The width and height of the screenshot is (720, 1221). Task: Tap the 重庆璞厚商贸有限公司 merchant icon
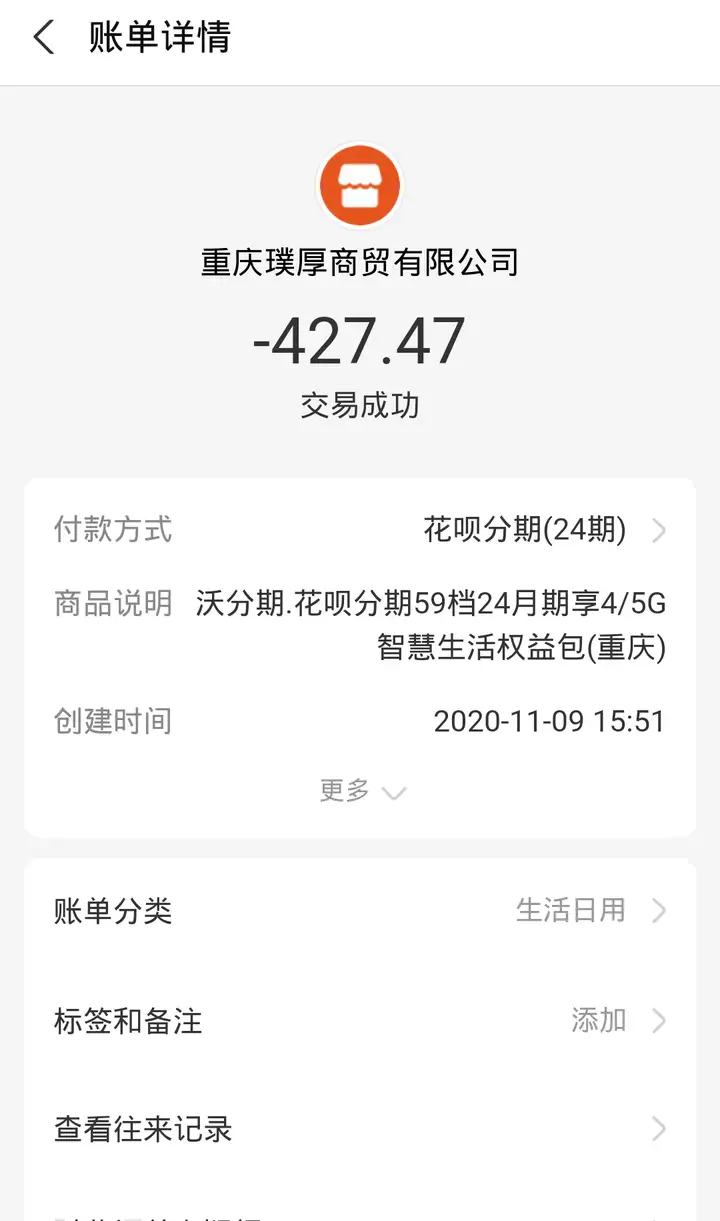pyautogui.click(x=359, y=186)
